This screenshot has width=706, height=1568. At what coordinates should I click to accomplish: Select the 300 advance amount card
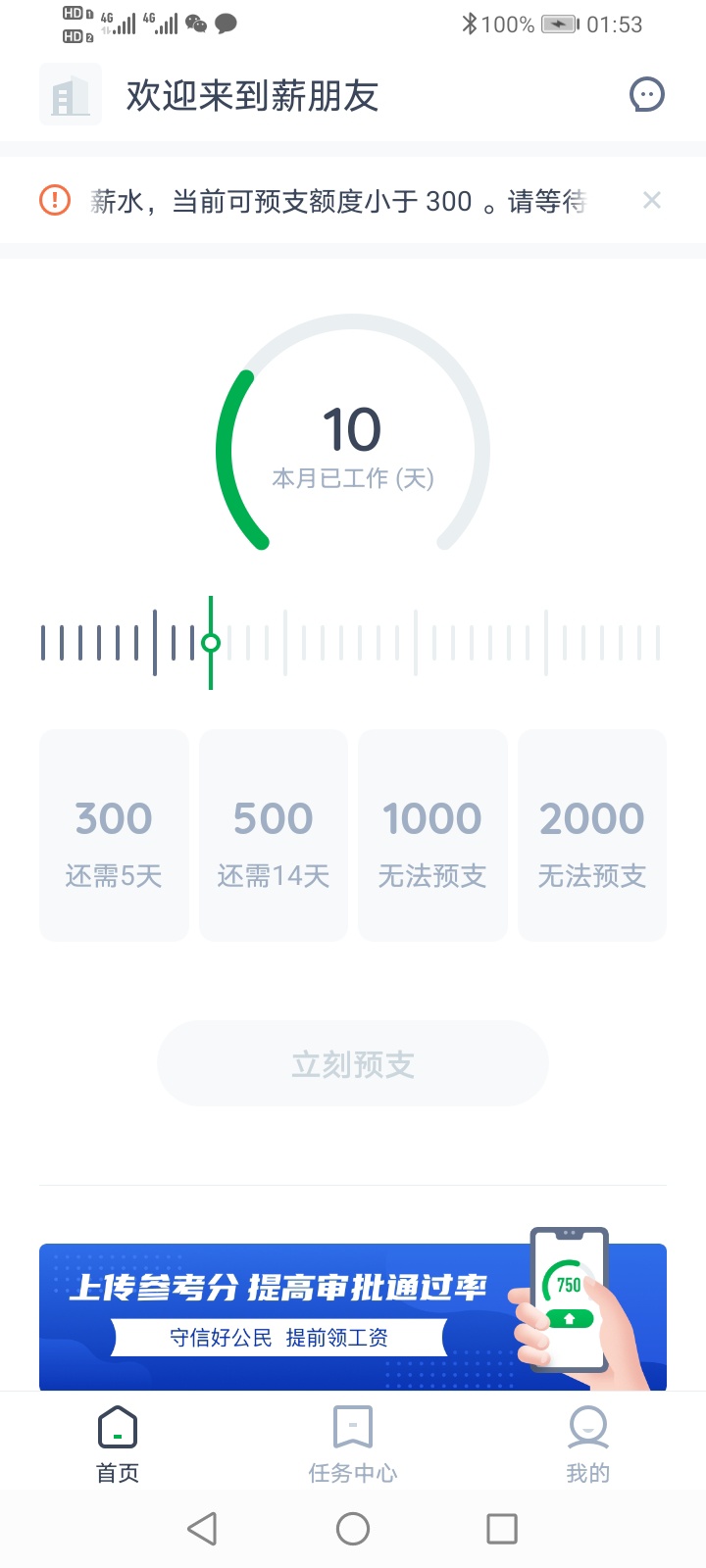pos(114,836)
